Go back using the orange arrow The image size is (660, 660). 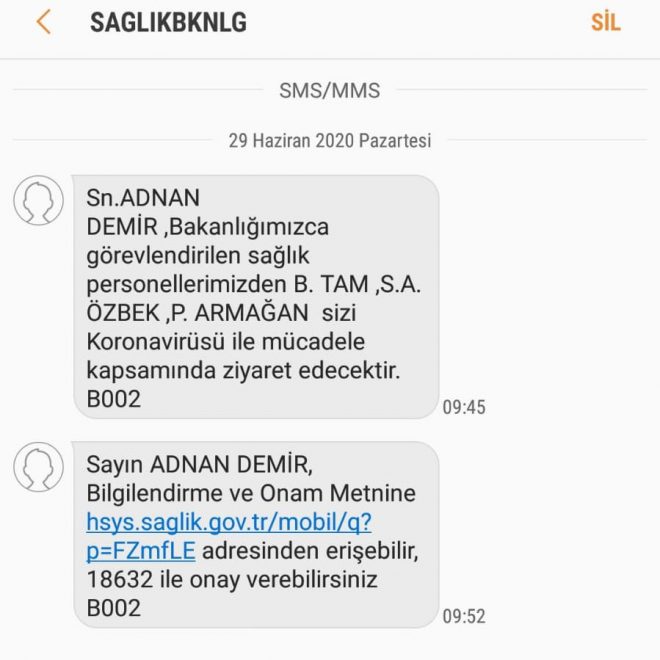43,22
